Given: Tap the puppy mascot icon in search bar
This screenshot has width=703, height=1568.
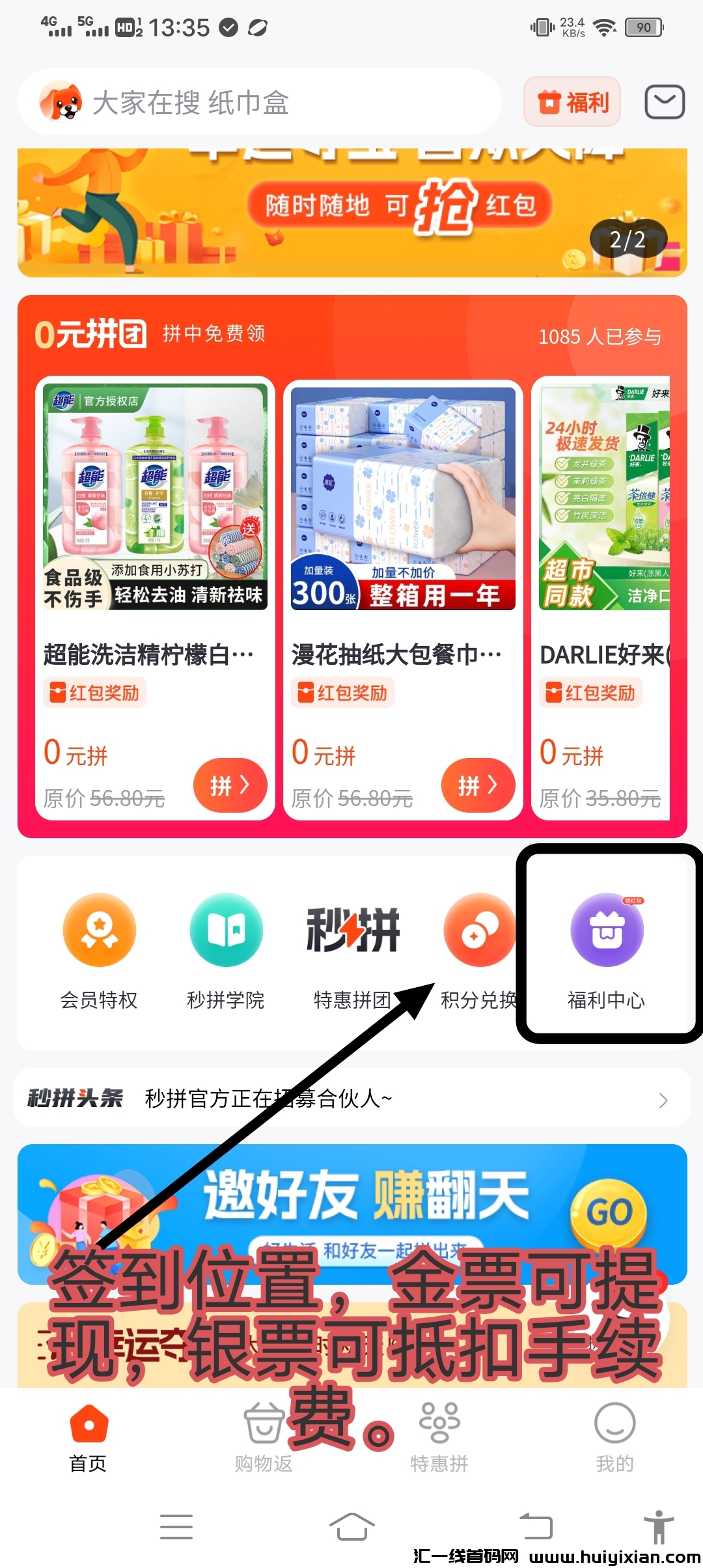Looking at the screenshot, I should (x=64, y=102).
